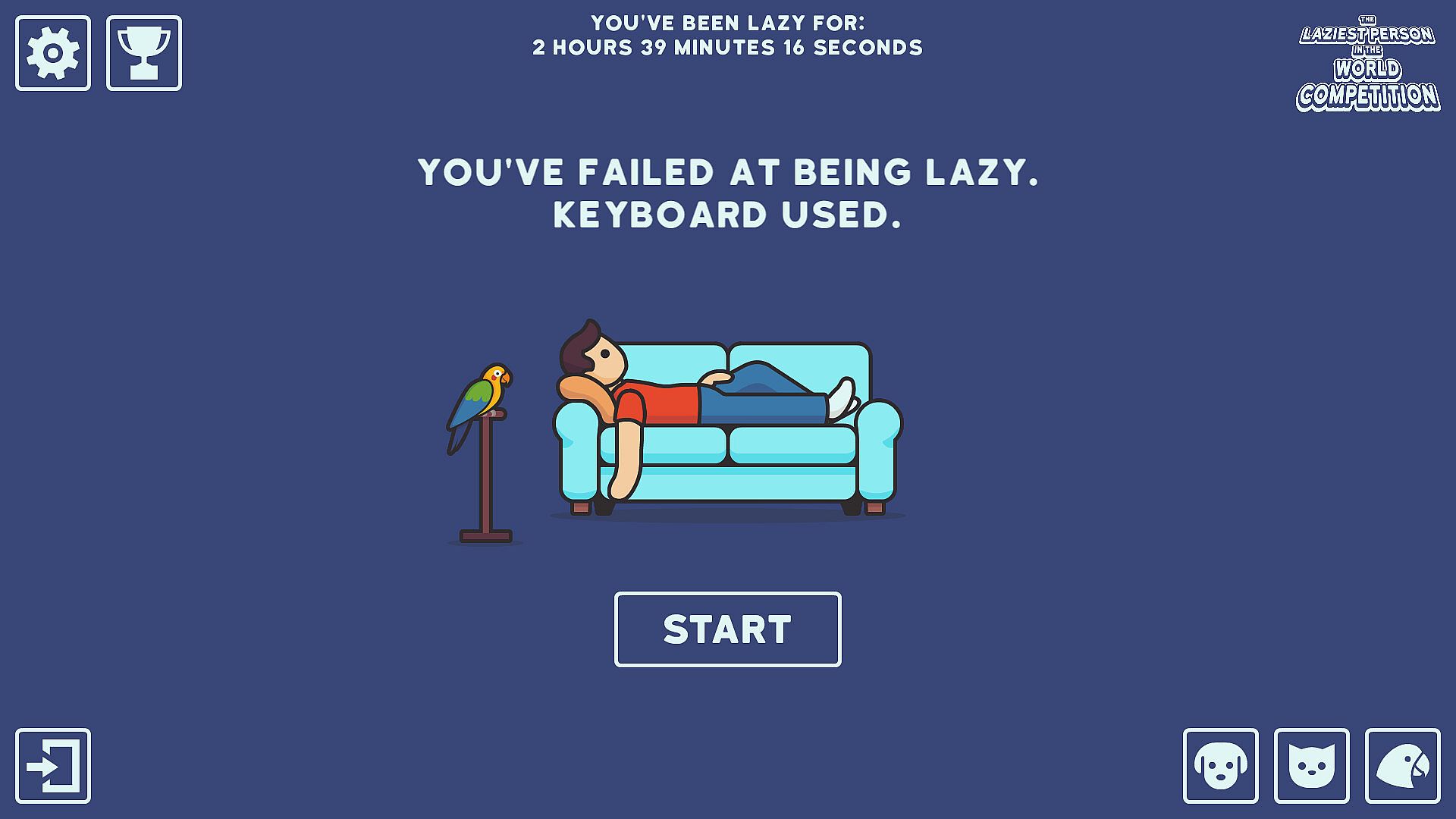This screenshot has width=1456, height=819.
Task: Select the cat pet
Action: click(x=1311, y=766)
